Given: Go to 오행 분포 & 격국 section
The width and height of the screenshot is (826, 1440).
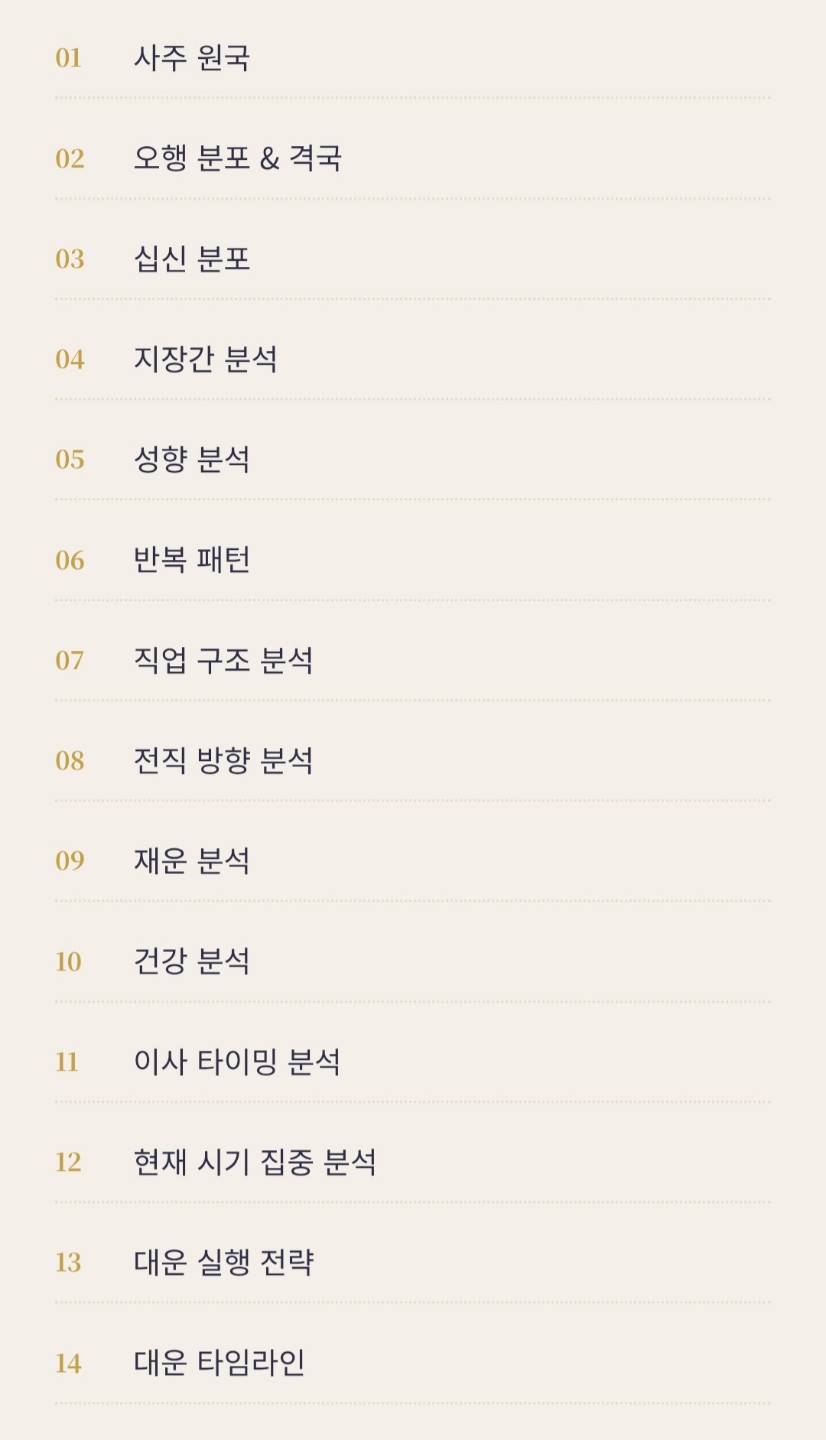Looking at the screenshot, I should 237,158.
